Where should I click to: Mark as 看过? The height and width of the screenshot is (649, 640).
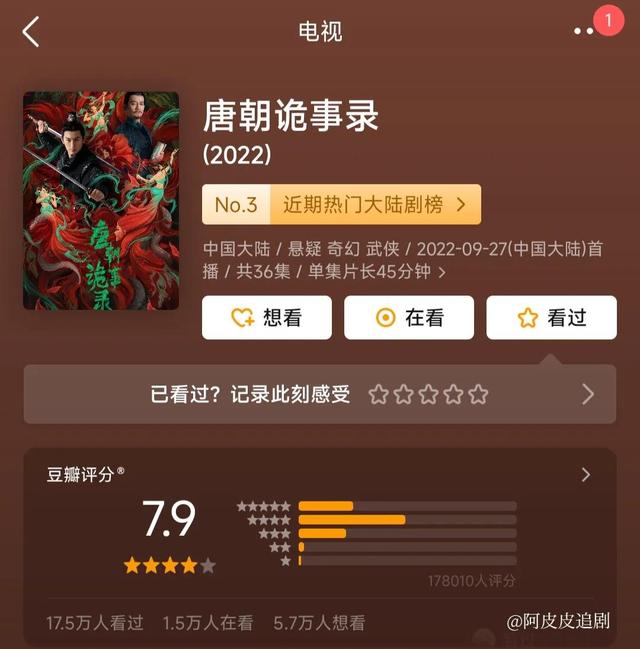tap(551, 318)
